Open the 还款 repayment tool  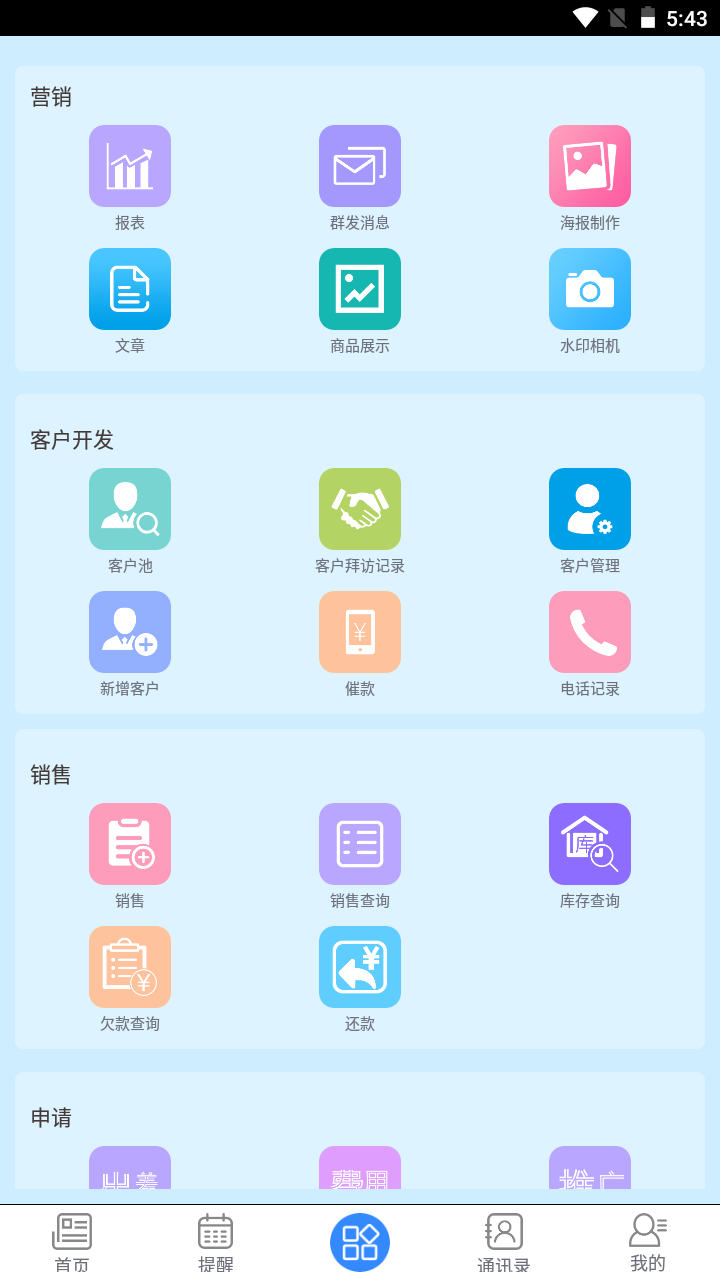coord(360,967)
